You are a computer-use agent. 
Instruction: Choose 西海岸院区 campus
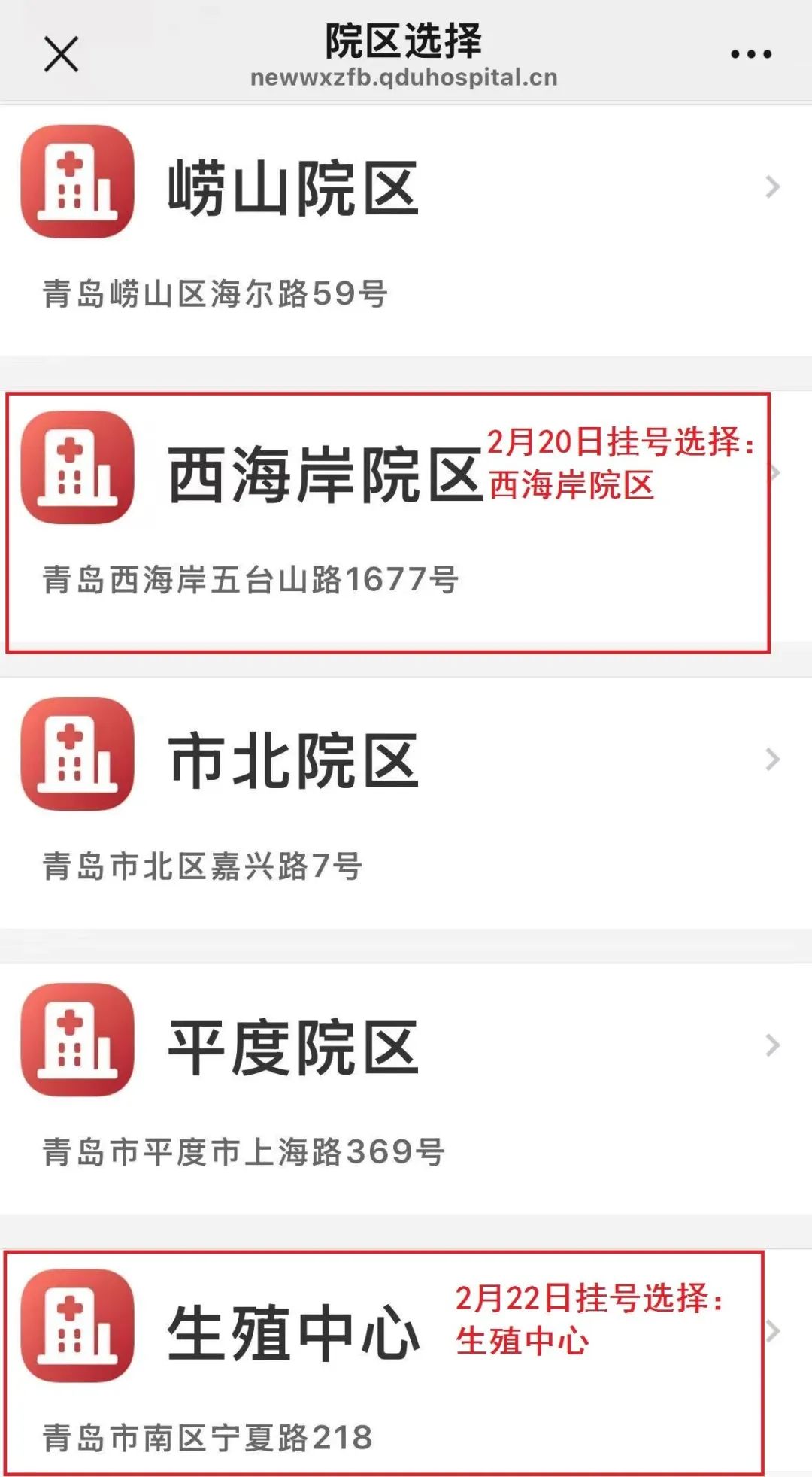point(406,516)
